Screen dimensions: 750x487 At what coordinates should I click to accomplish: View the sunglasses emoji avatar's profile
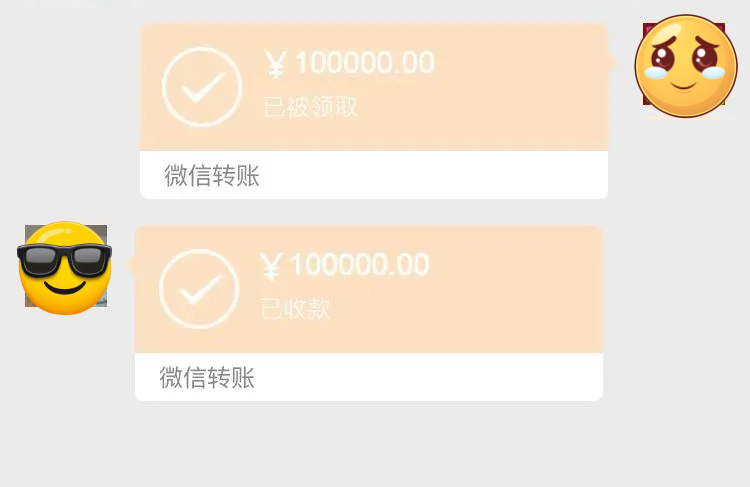click(x=66, y=266)
